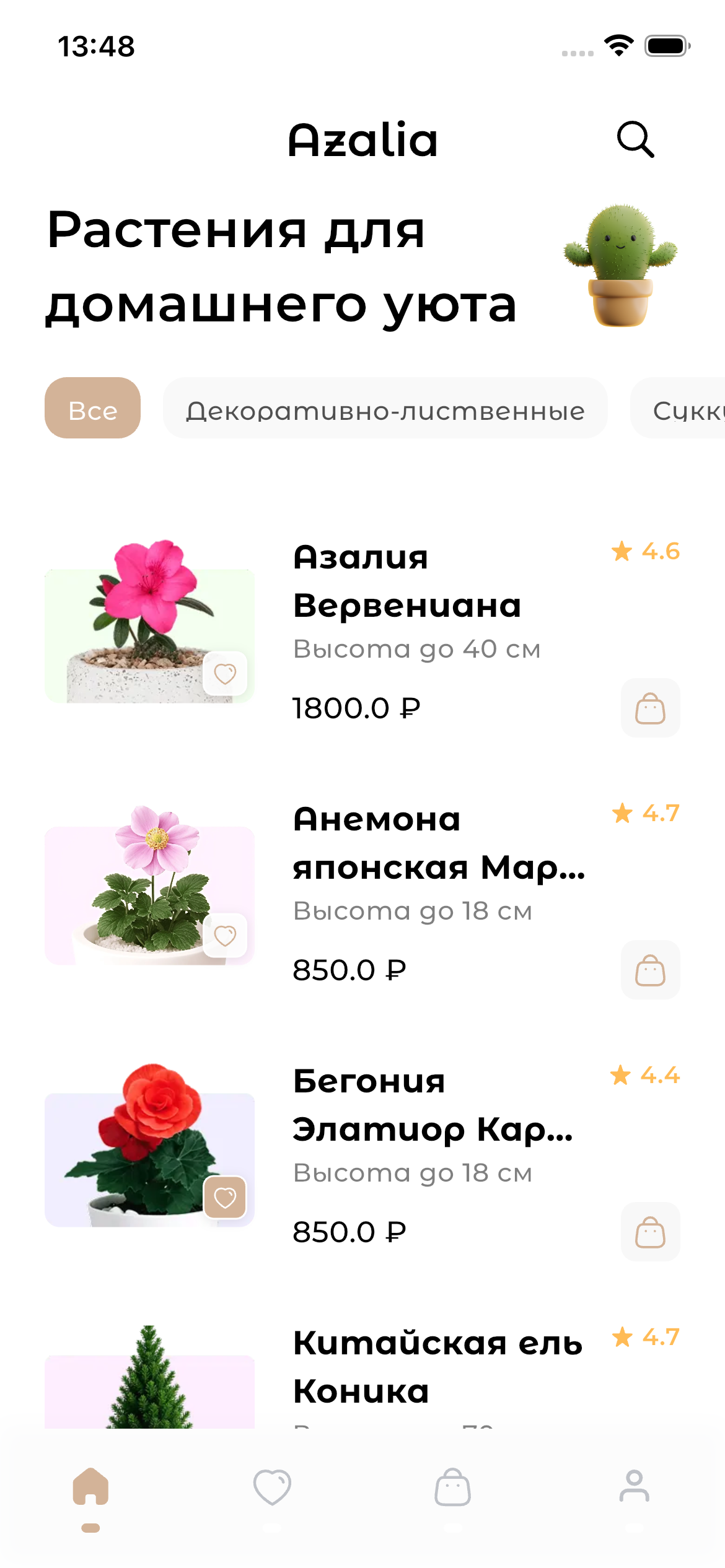
Task: Tap the 4.6 star rating of Азалия
Action: (x=647, y=552)
